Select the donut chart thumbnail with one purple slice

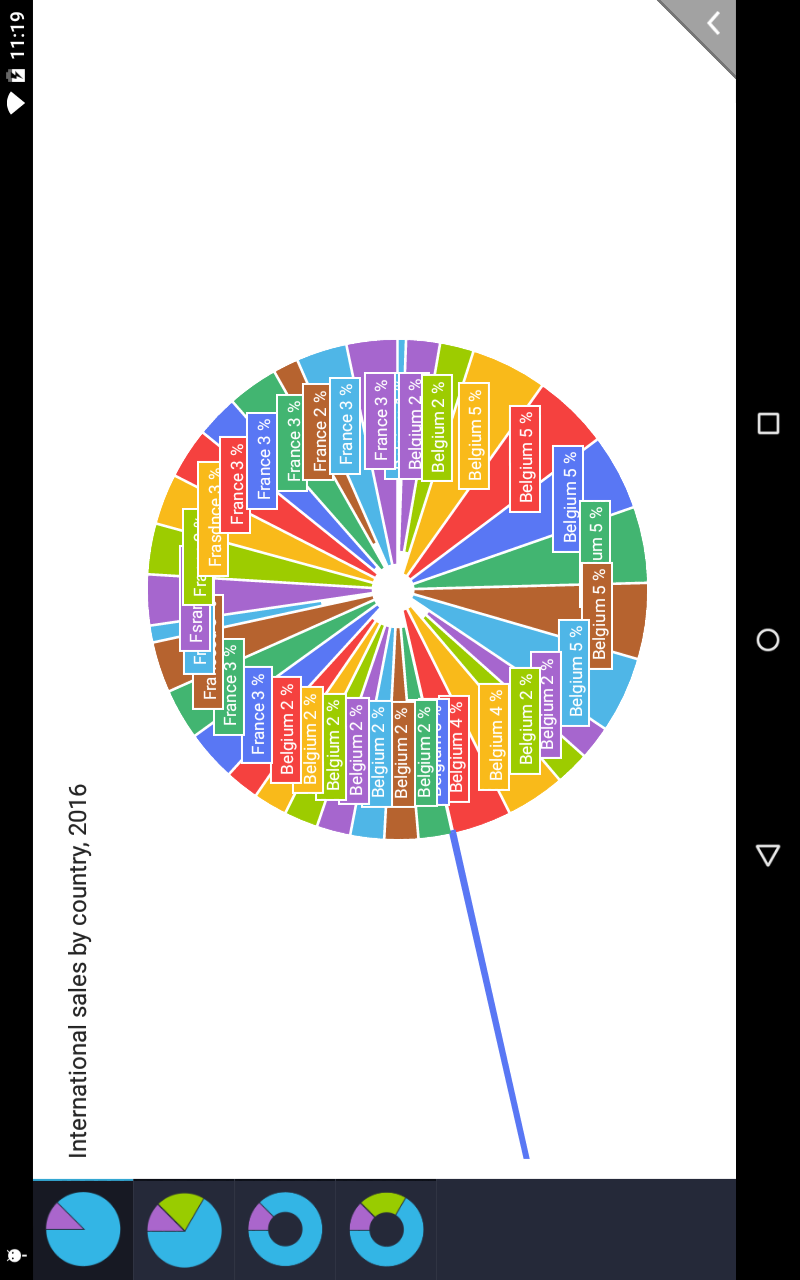(x=285, y=1229)
